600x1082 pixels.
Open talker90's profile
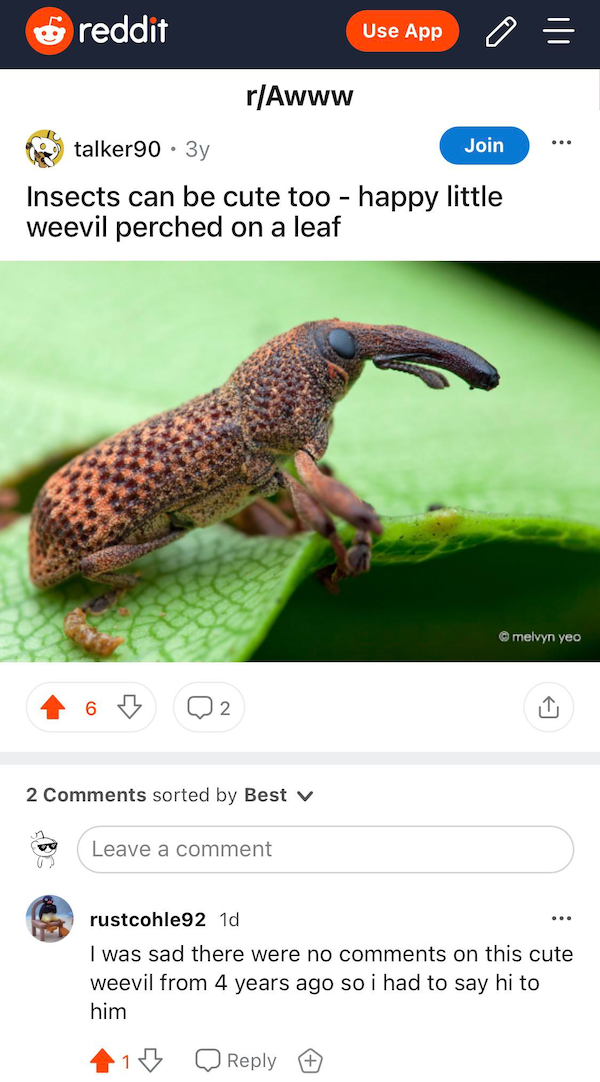coord(117,149)
